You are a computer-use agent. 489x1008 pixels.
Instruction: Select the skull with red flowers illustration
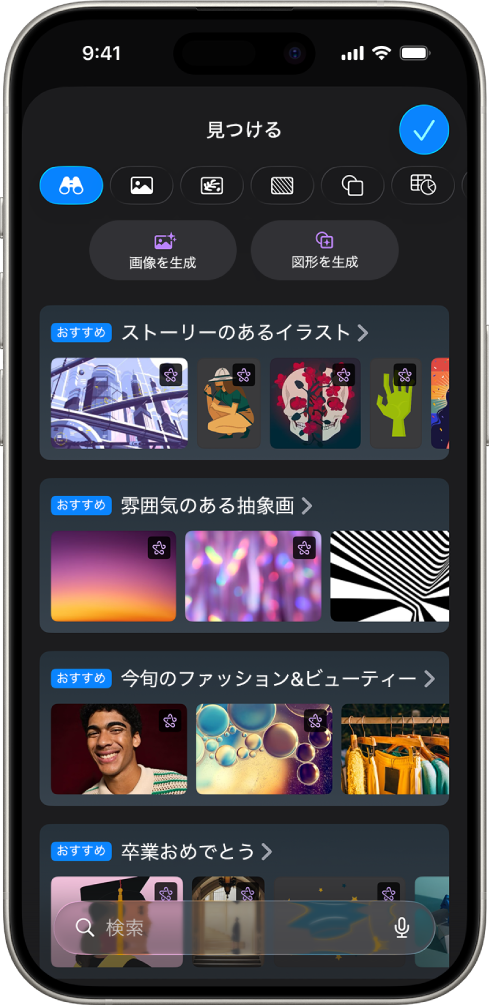point(315,403)
